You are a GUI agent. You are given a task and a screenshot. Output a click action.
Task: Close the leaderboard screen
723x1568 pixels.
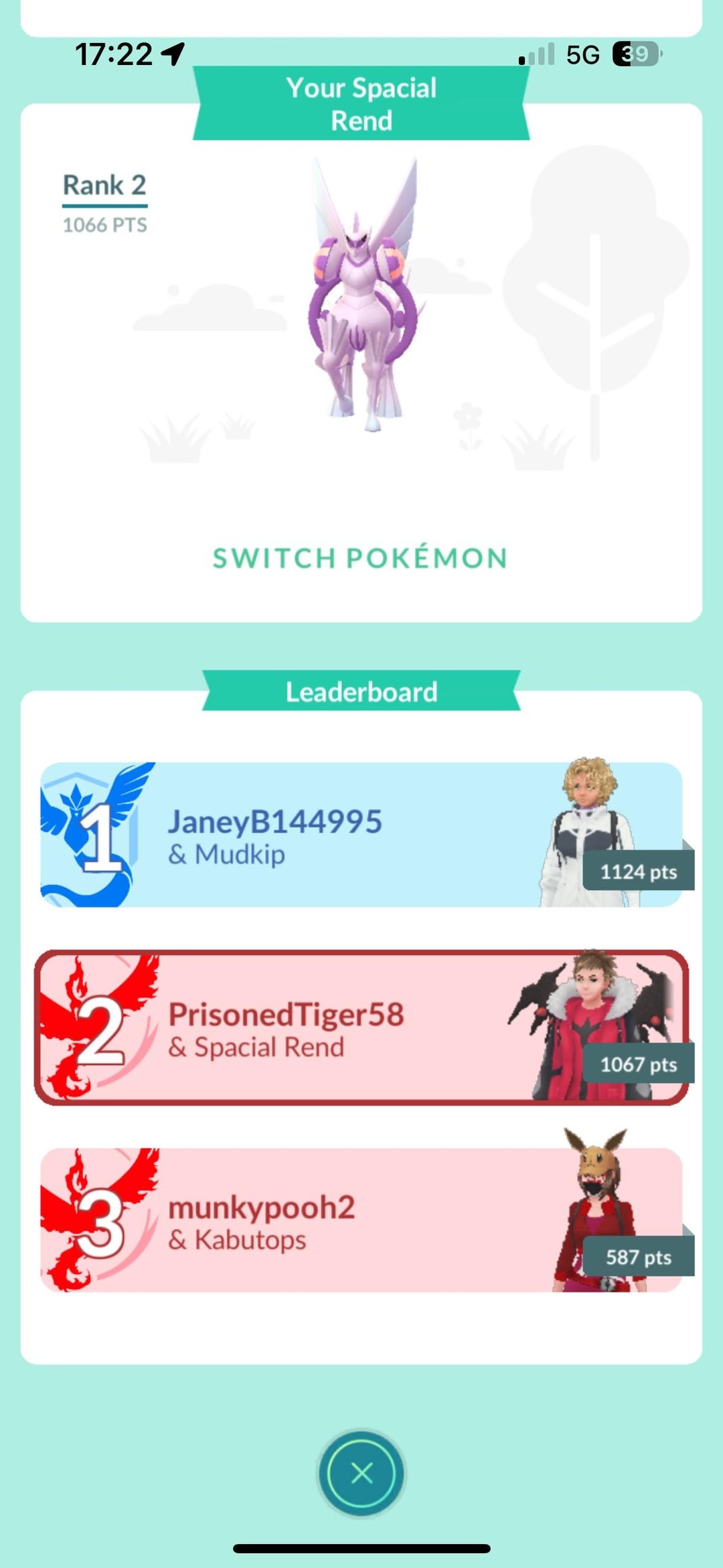(361, 1473)
